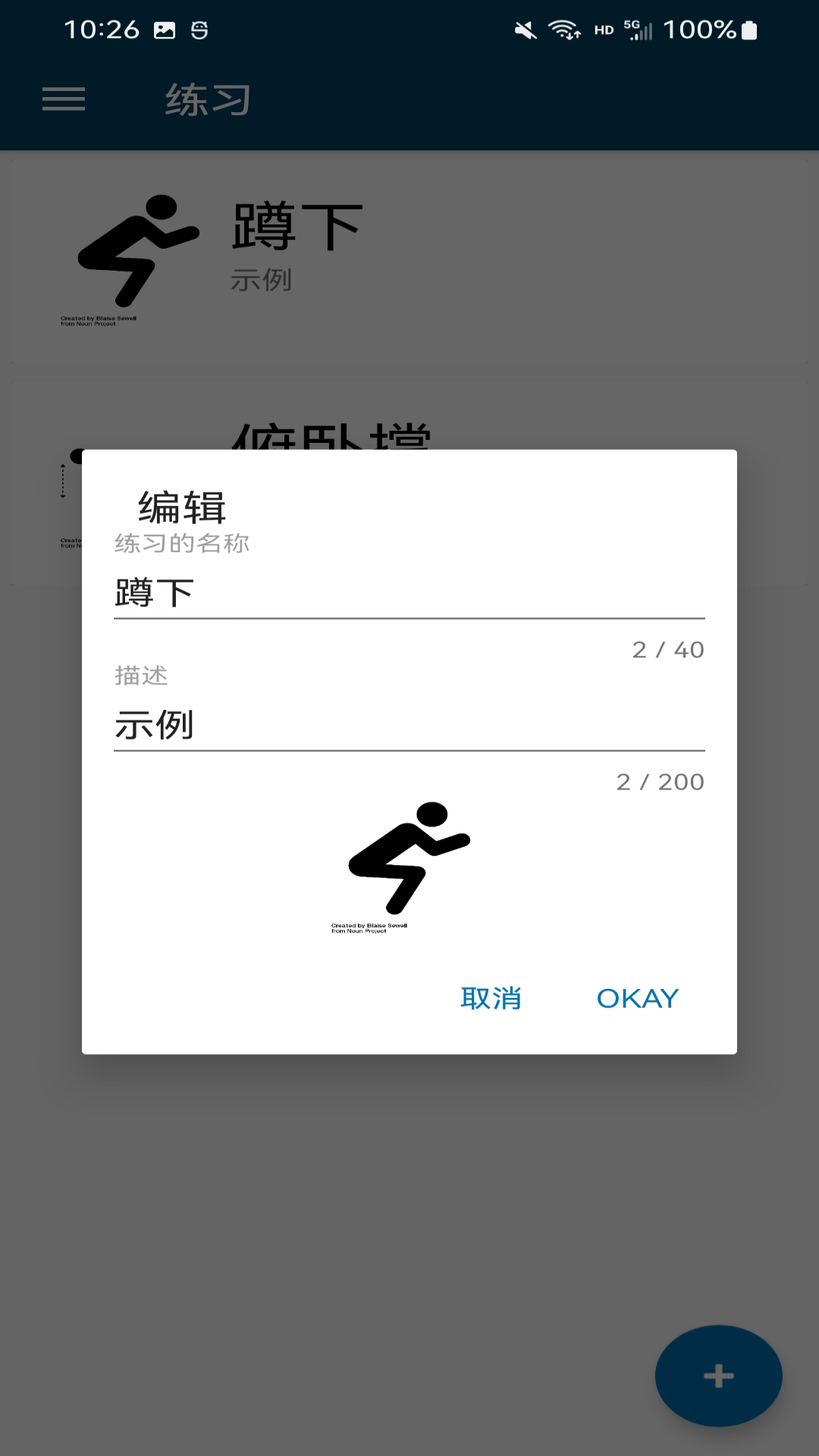The image size is (819, 1456).
Task: Edit the exercise name field containing 蹲下
Action: click(408, 593)
